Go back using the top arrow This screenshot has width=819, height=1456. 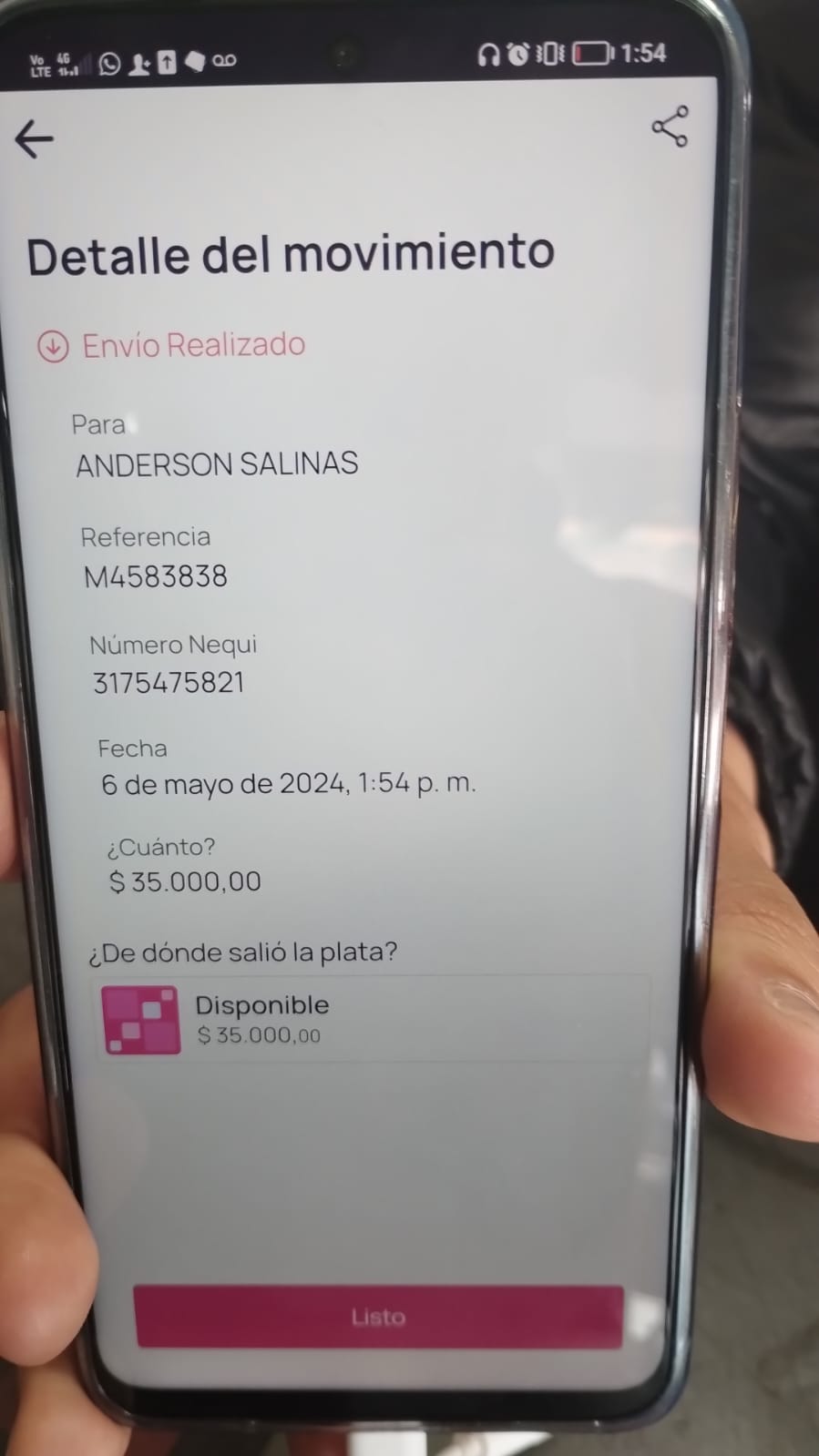[x=35, y=139]
